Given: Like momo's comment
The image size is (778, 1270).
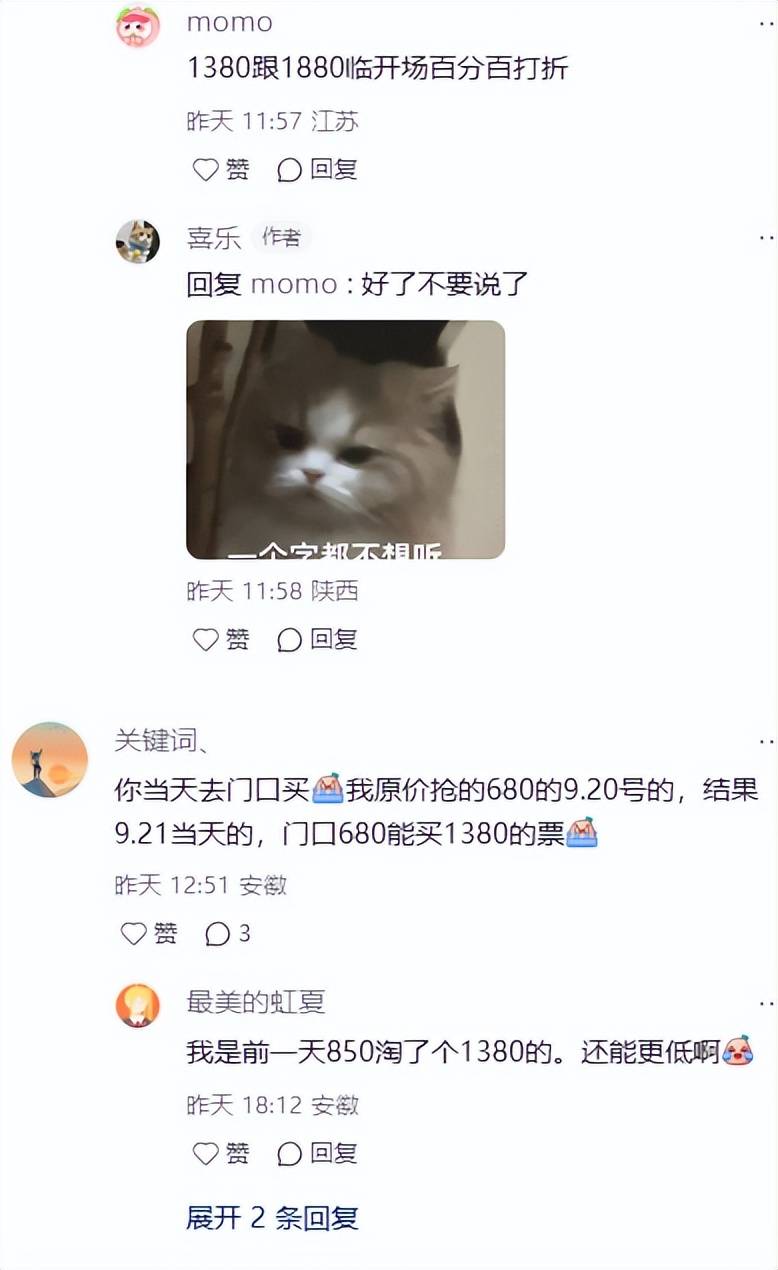Looking at the screenshot, I should 220,170.
